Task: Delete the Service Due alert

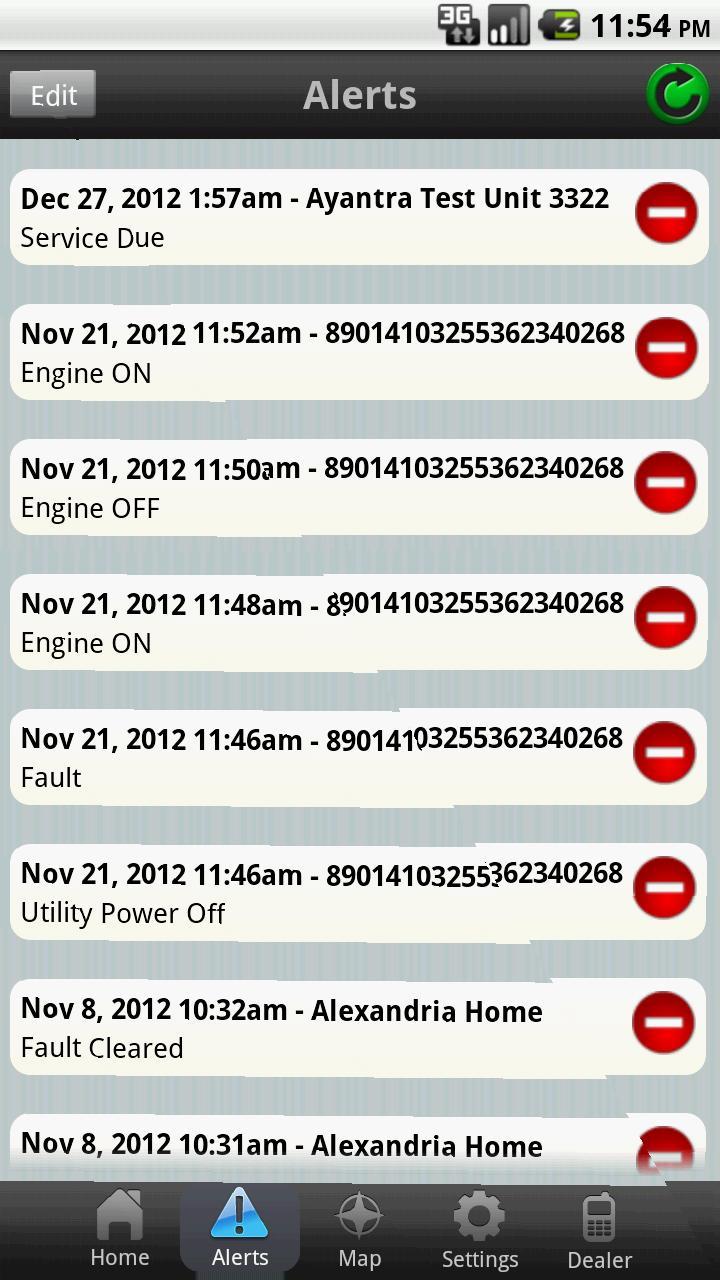Action: point(666,213)
